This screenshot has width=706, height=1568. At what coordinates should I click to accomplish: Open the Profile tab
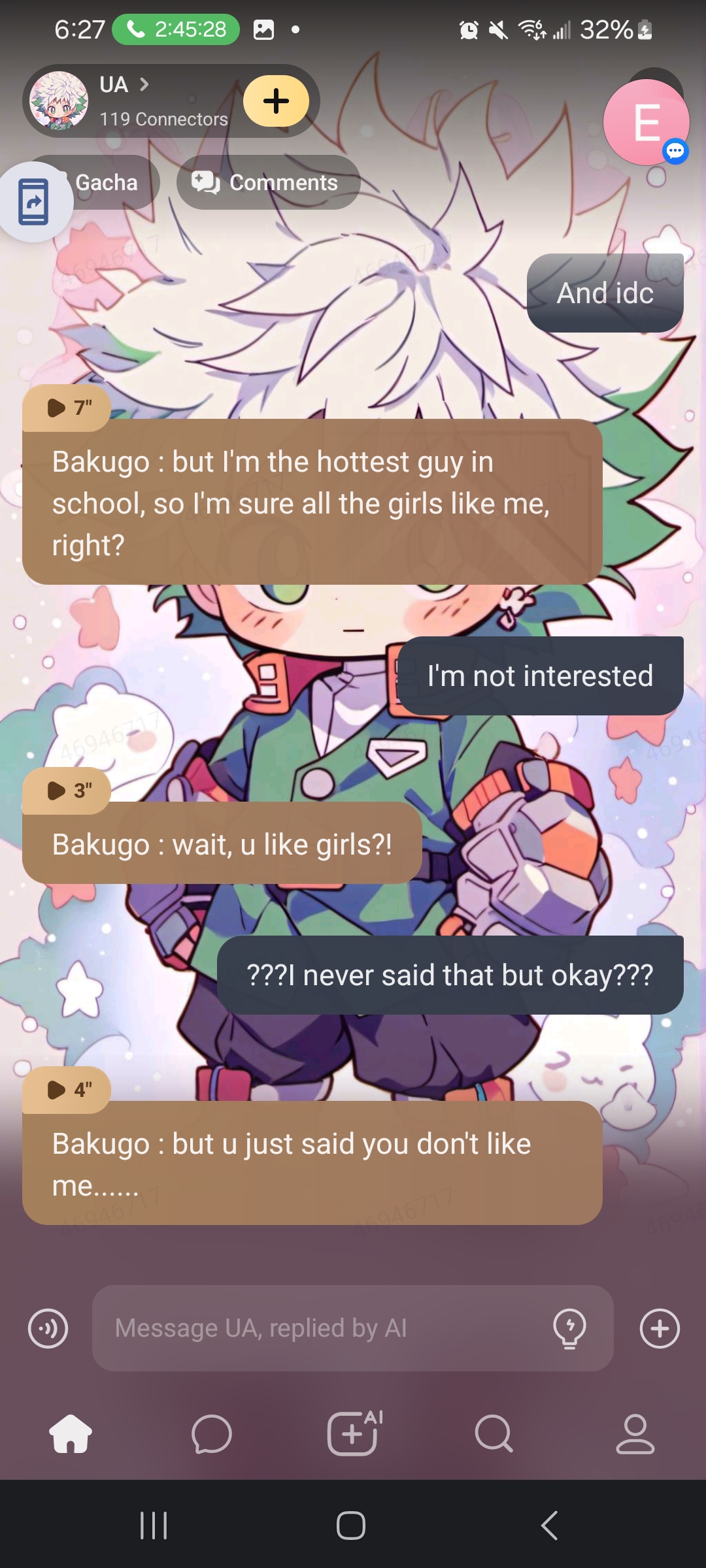(635, 1434)
